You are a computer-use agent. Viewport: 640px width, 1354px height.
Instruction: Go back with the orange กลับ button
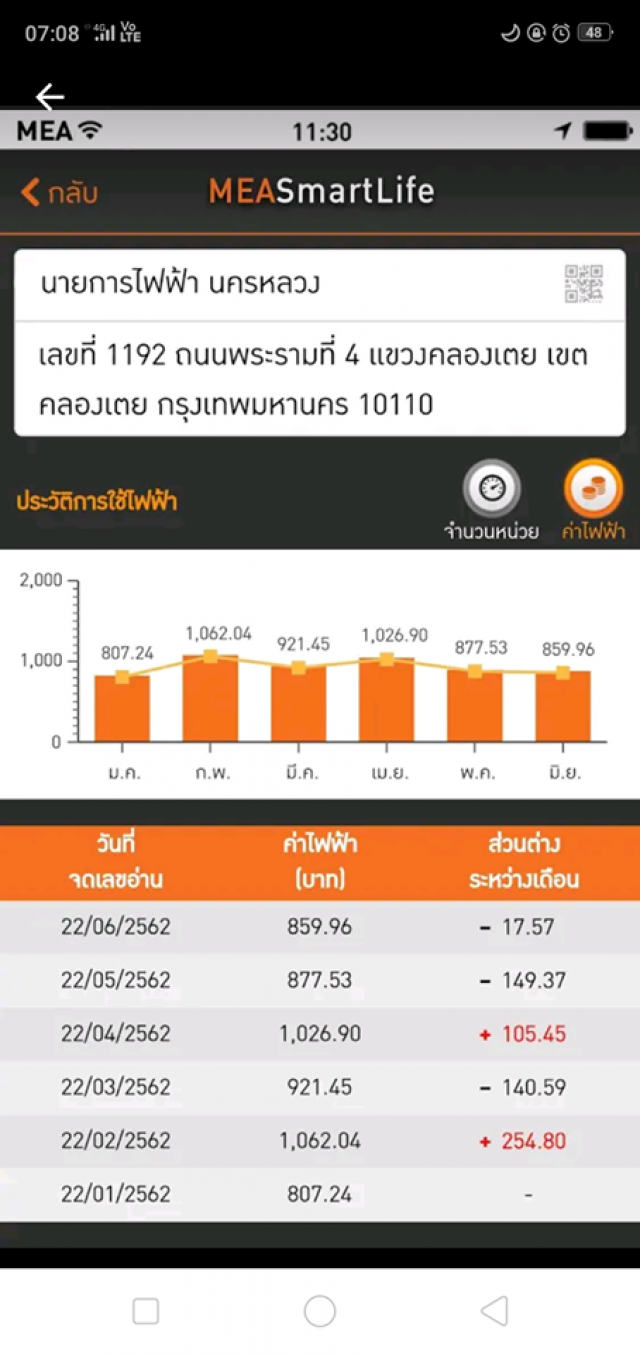pyautogui.click(x=59, y=193)
